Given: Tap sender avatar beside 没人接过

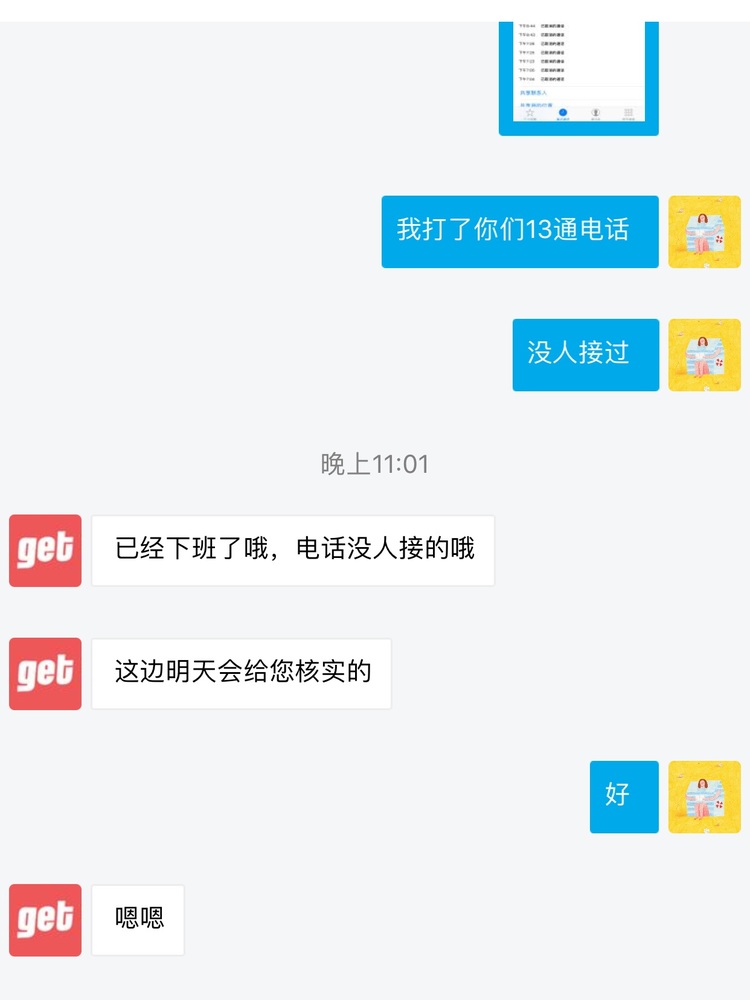Looking at the screenshot, I should click(x=704, y=355).
